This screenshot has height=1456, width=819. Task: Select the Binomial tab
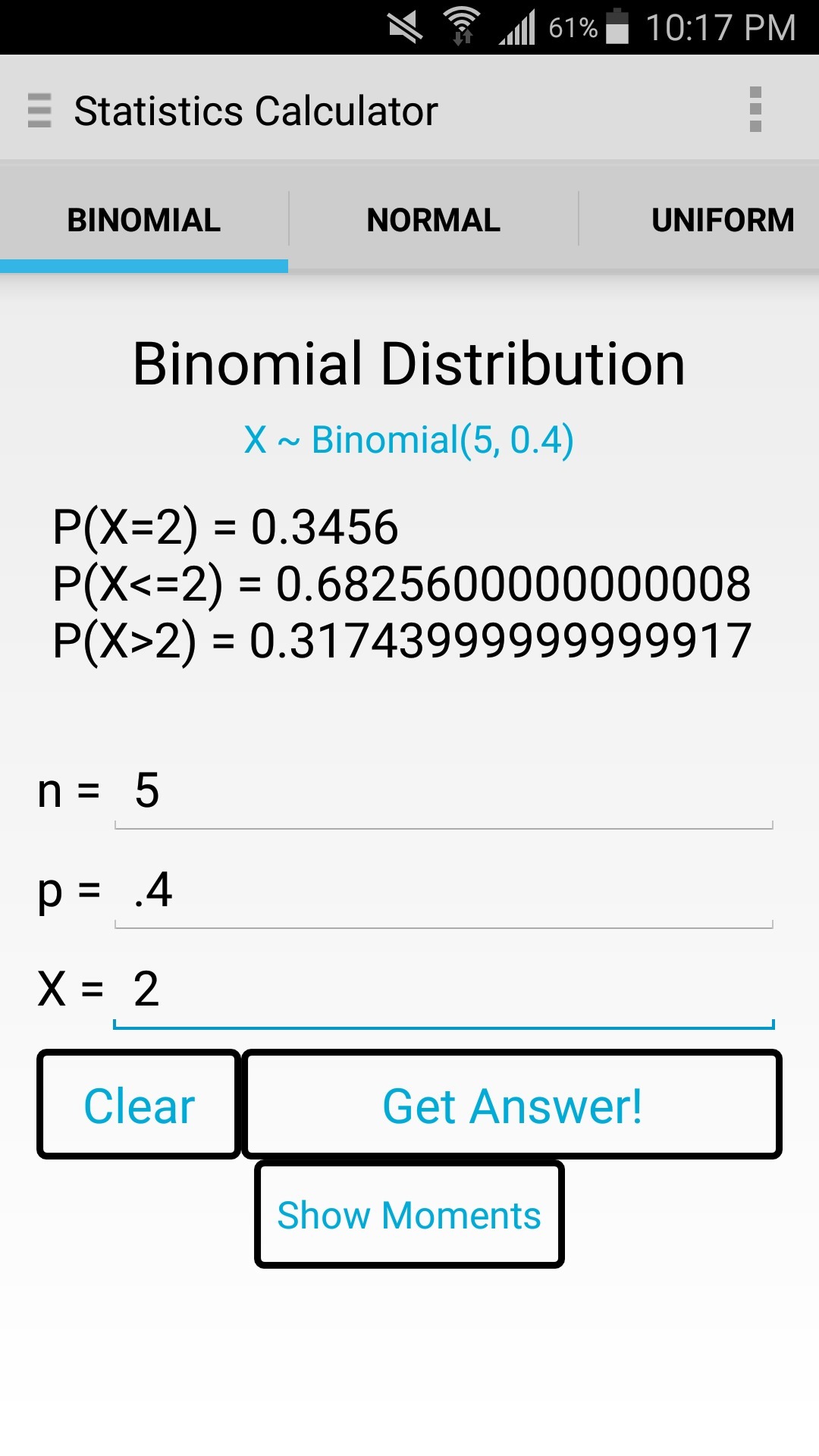[x=144, y=221]
